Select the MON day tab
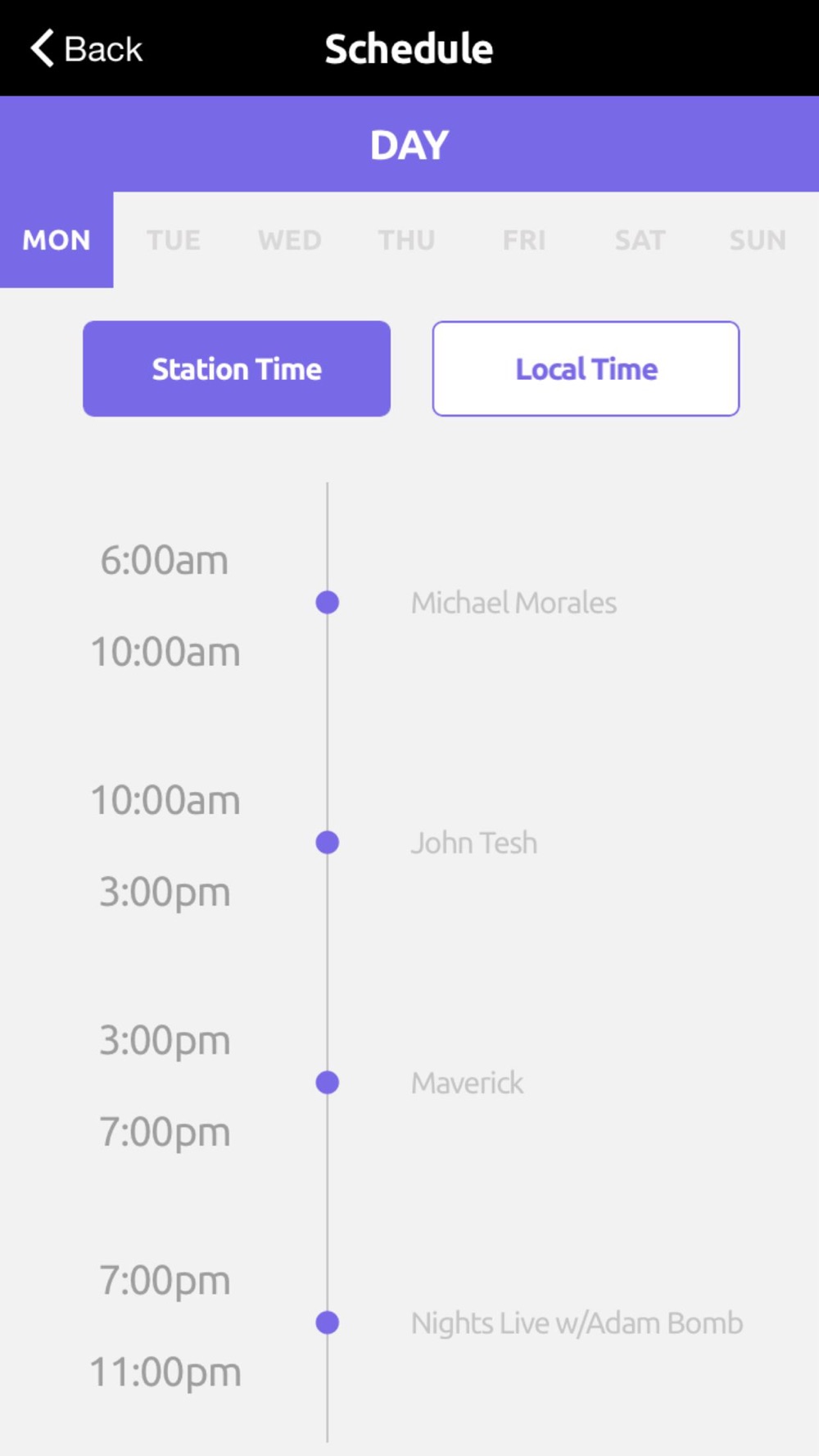Image resolution: width=819 pixels, height=1456 pixels. click(57, 240)
